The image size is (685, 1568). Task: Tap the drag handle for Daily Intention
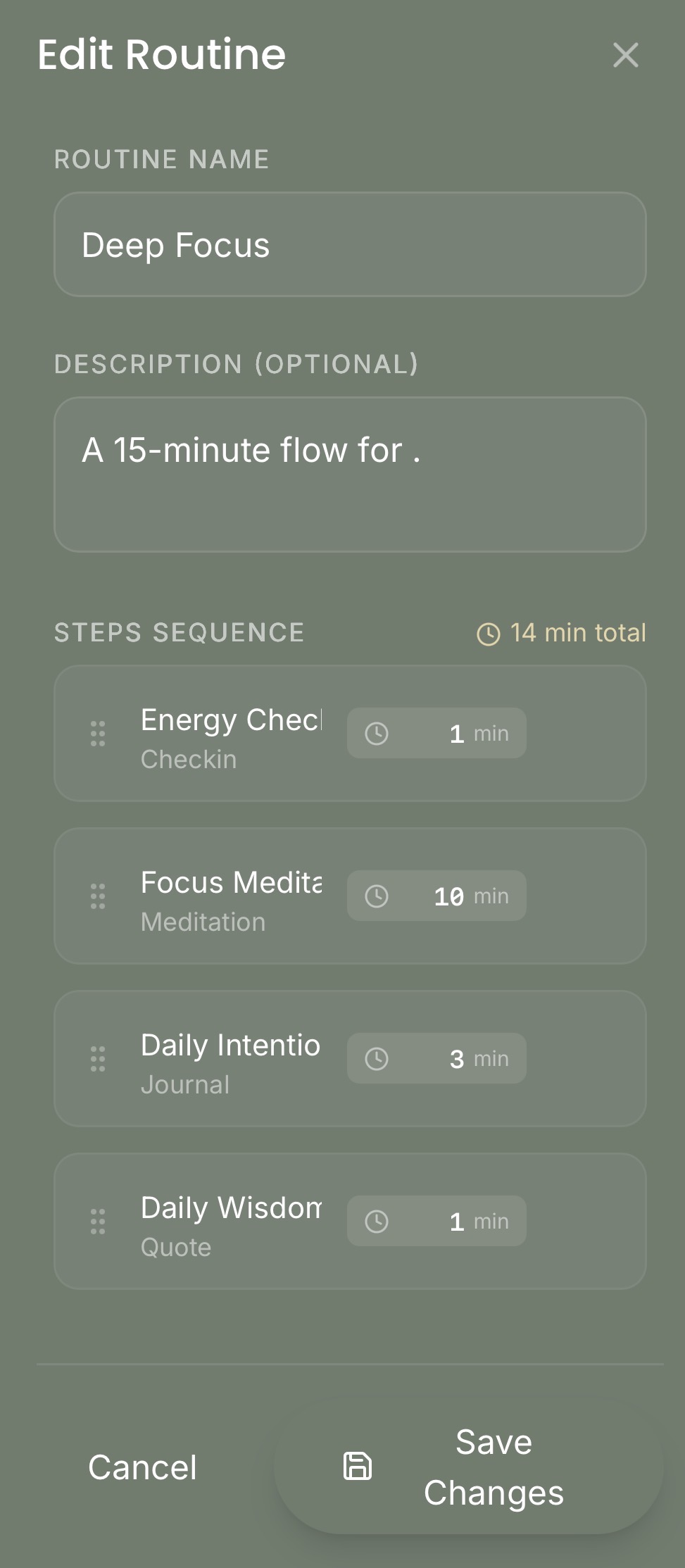coord(98,1058)
